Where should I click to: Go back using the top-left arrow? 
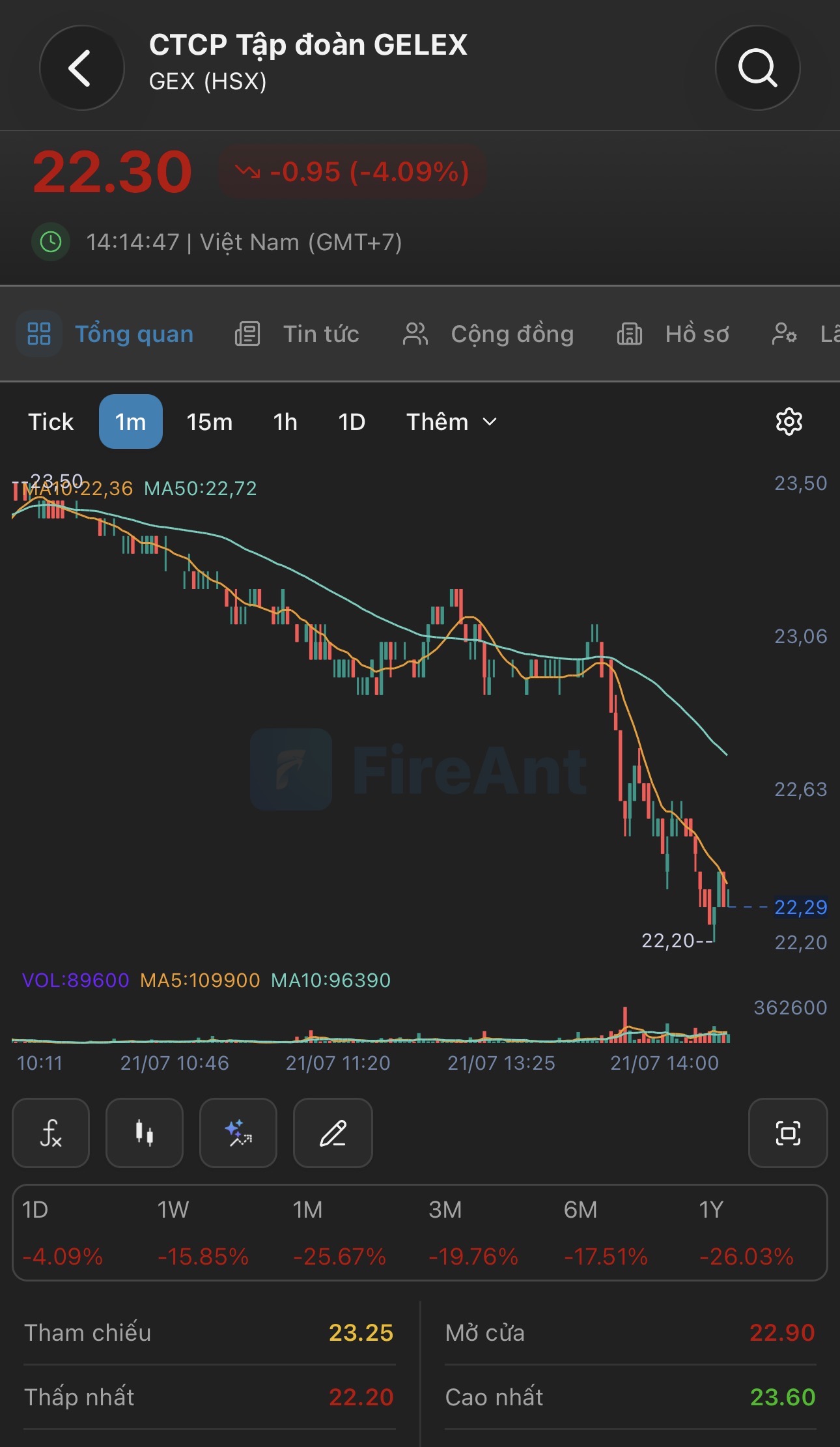[x=81, y=68]
